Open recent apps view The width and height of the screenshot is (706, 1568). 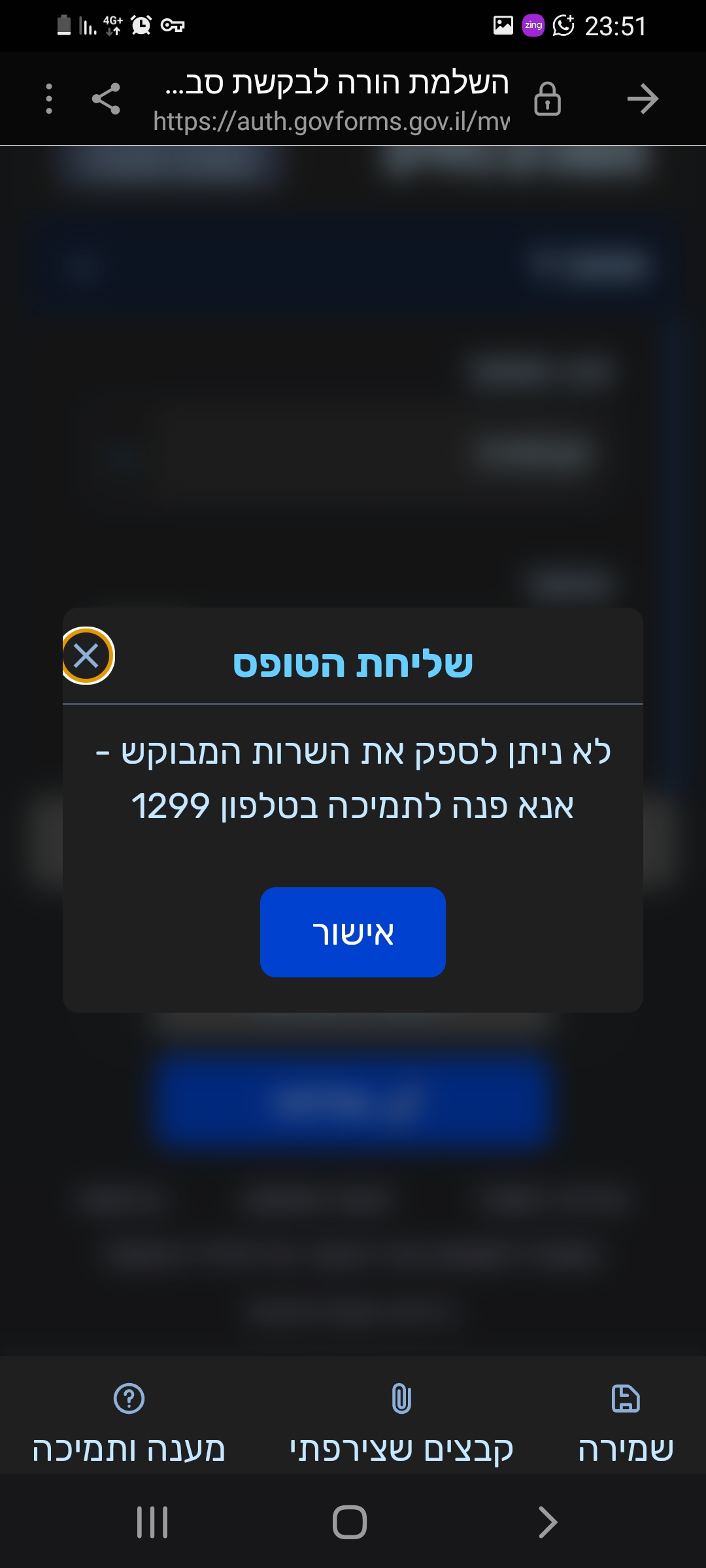point(152,1522)
